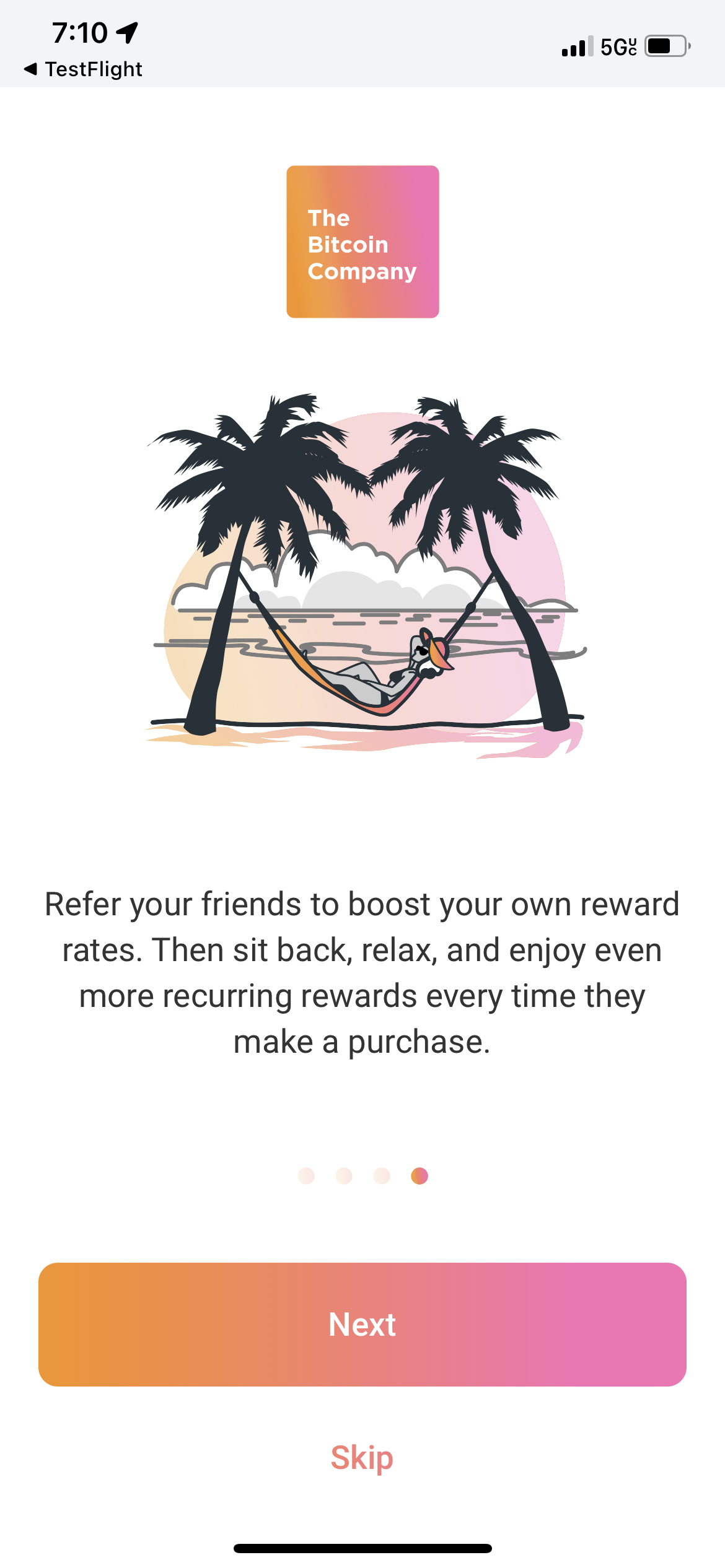Select the second page indicator dot
This screenshot has width=725, height=1568.
(x=344, y=1175)
